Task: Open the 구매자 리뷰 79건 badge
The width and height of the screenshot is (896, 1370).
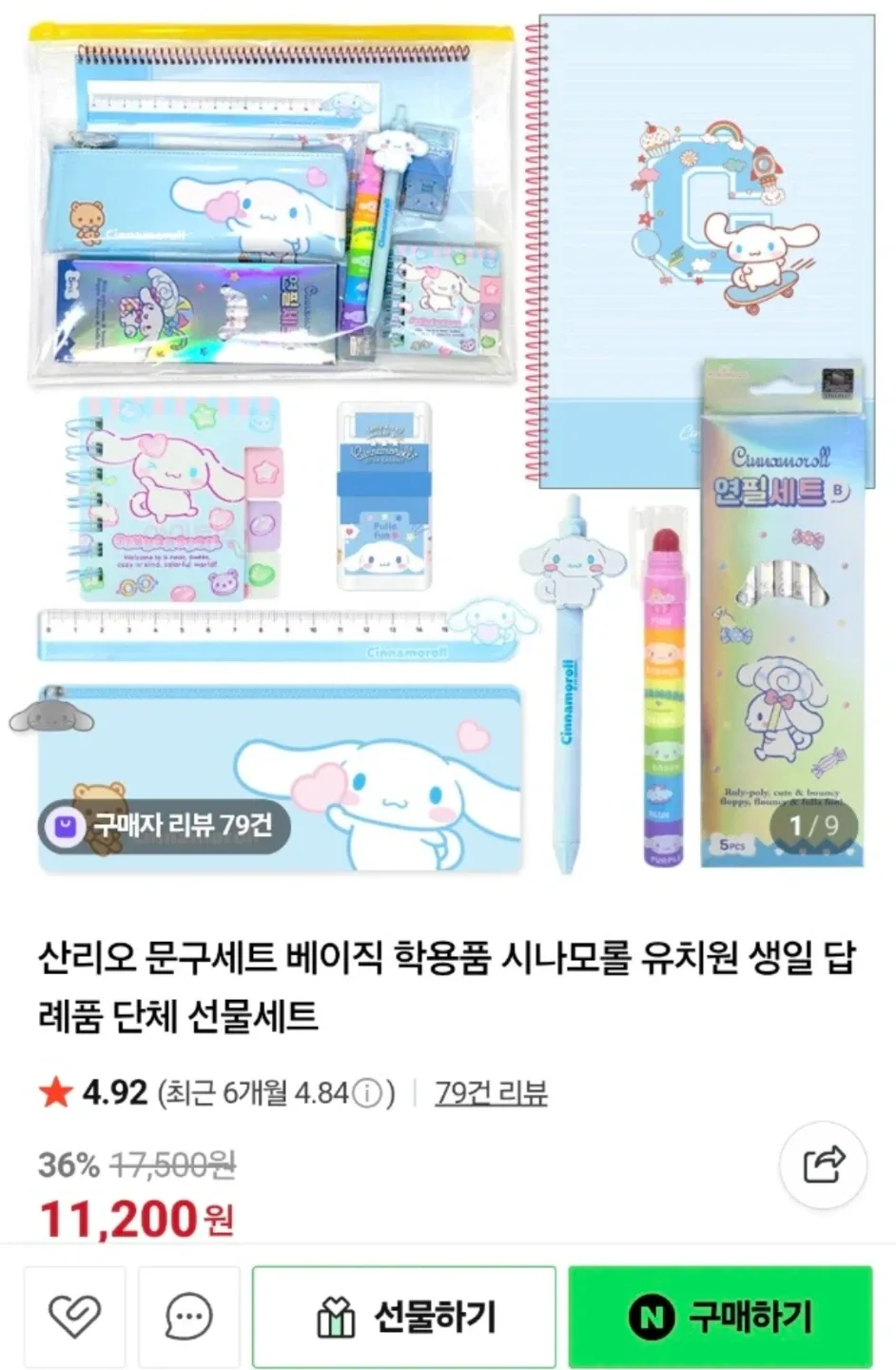Action: pyautogui.click(x=164, y=825)
